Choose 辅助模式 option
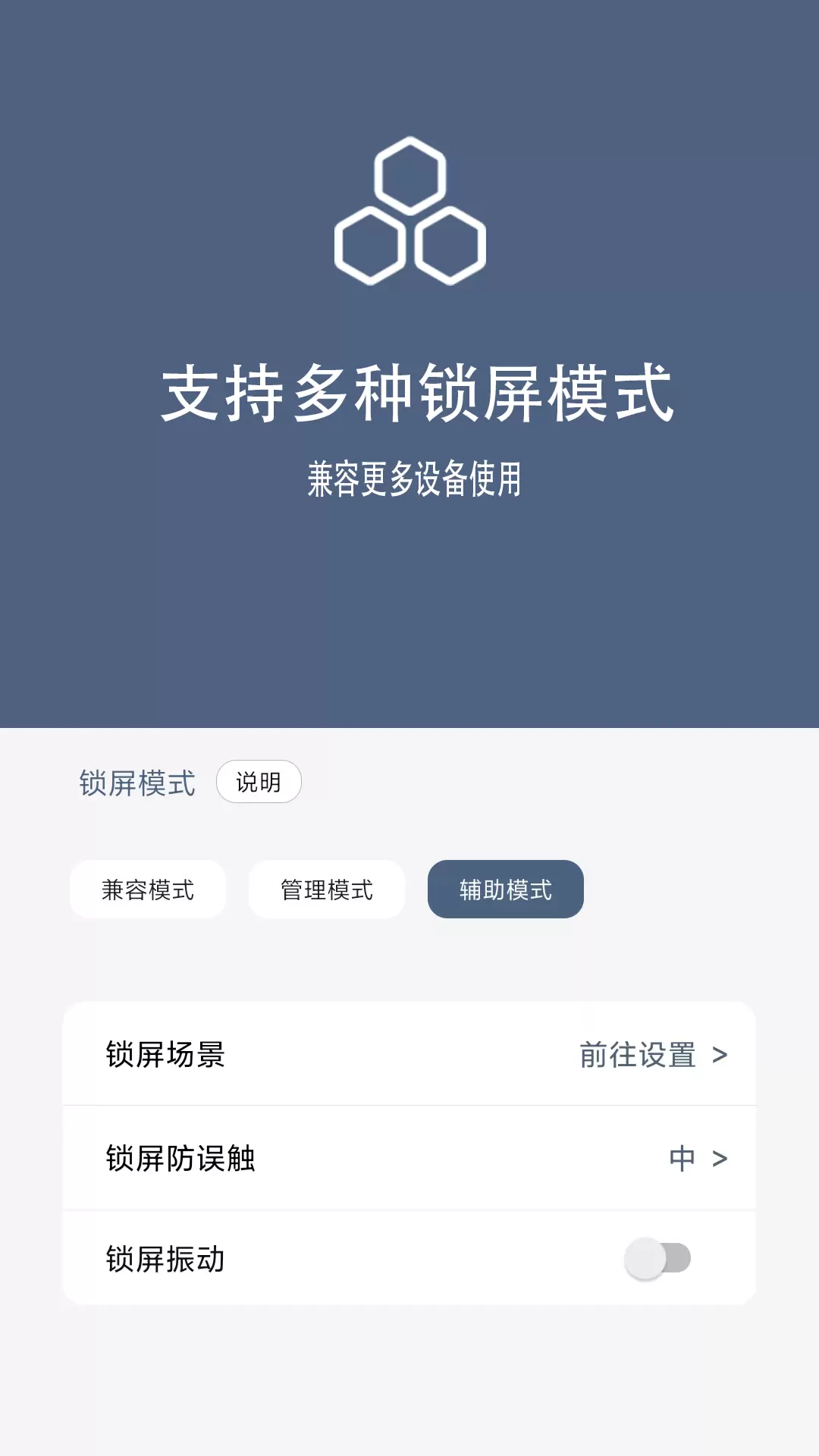The height and width of the screenshot is (1456, 819). [506, 890]
